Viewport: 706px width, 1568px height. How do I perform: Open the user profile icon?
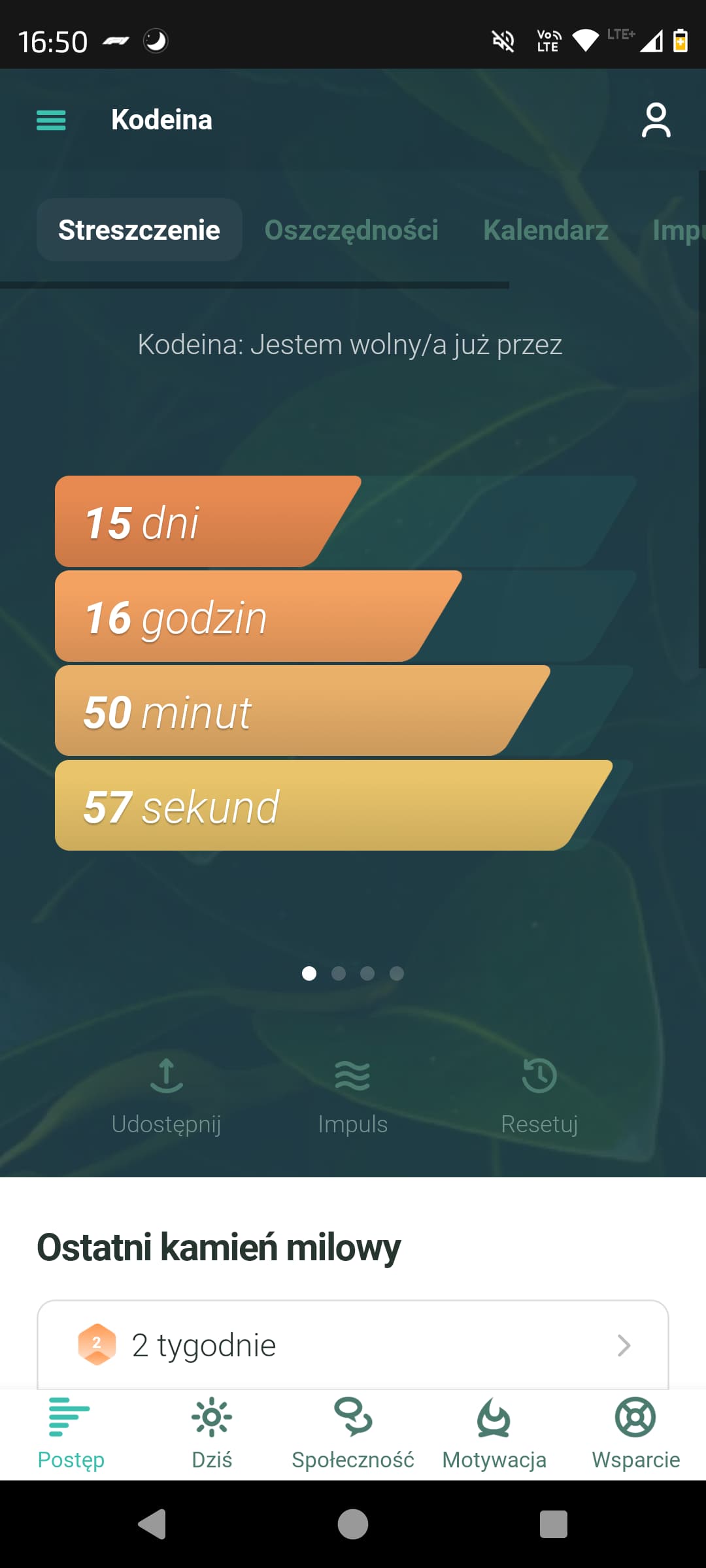[656, 120]
